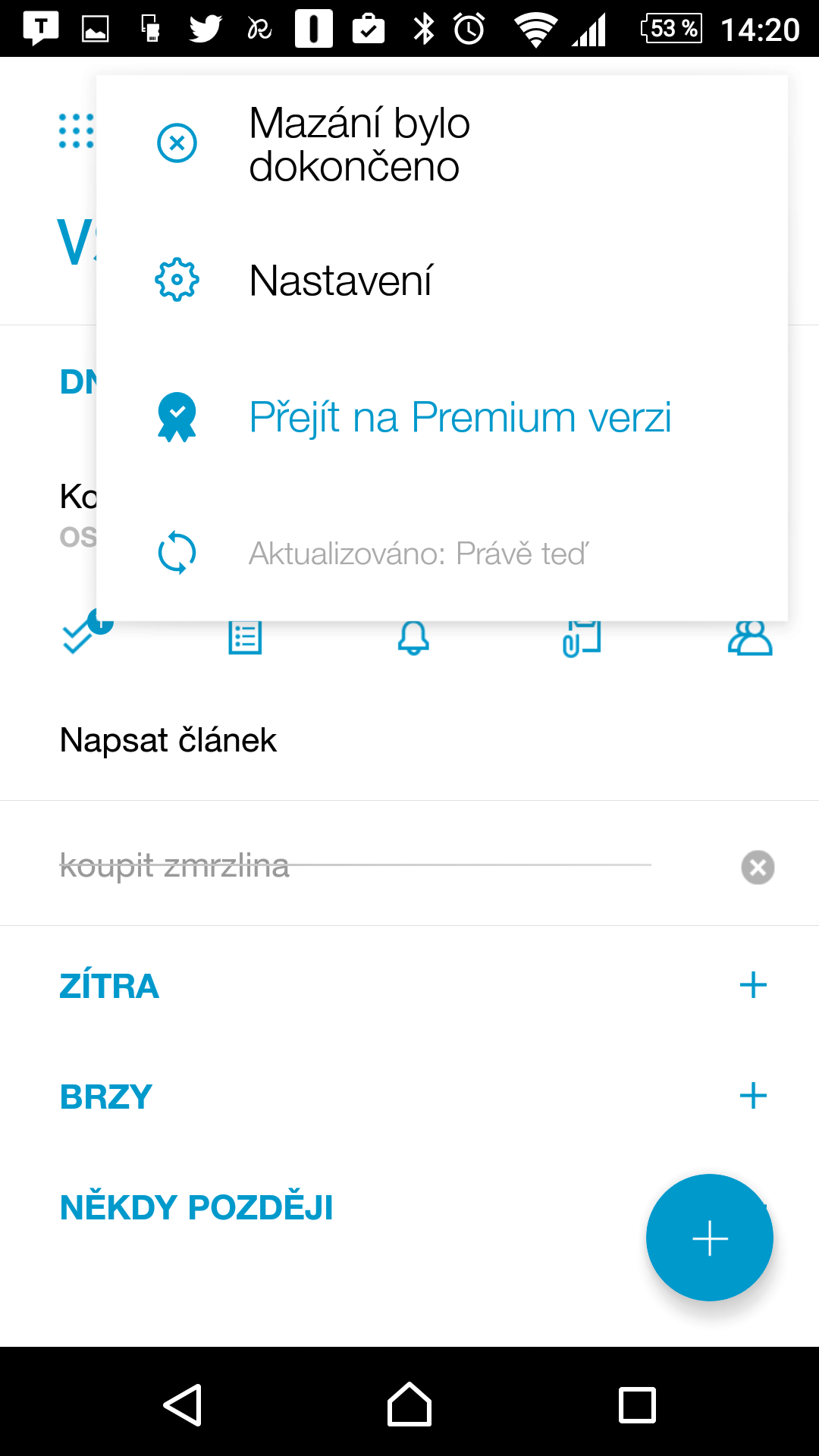Add a task to ZÍTRA
Viewport: 819px width, 1456px height.
tap(753, 985)
